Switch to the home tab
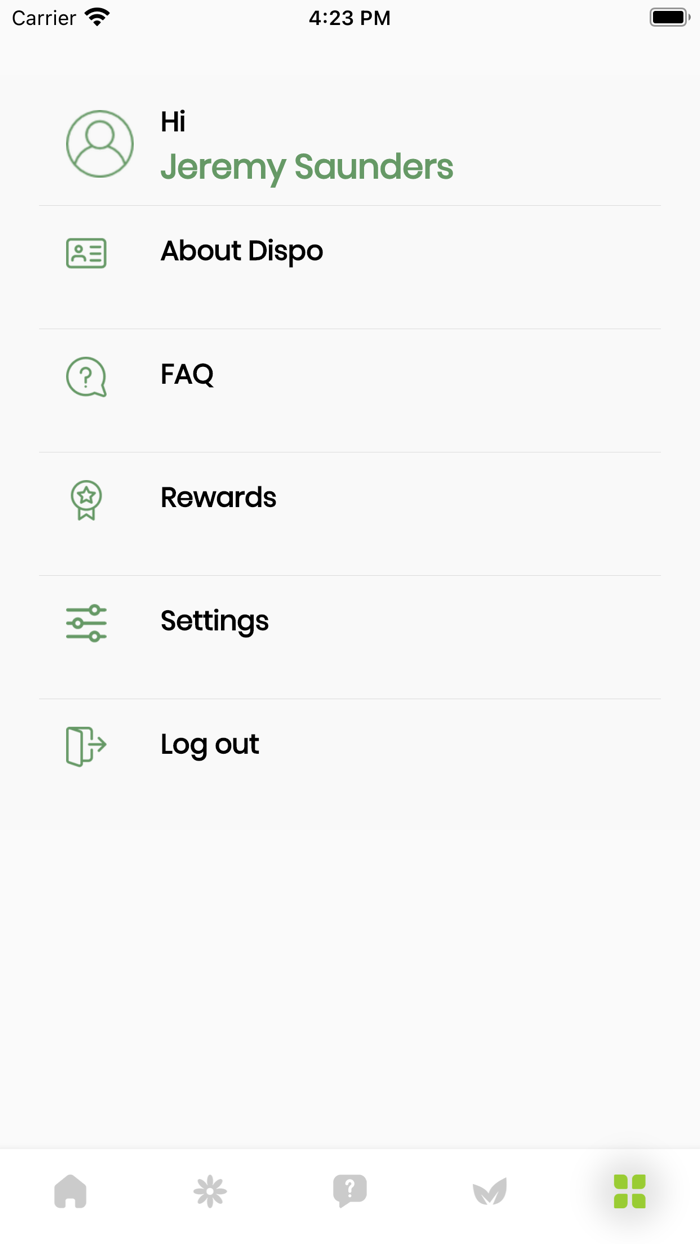This screenshot has width=700, height=1244. (x=70, y=1191)
